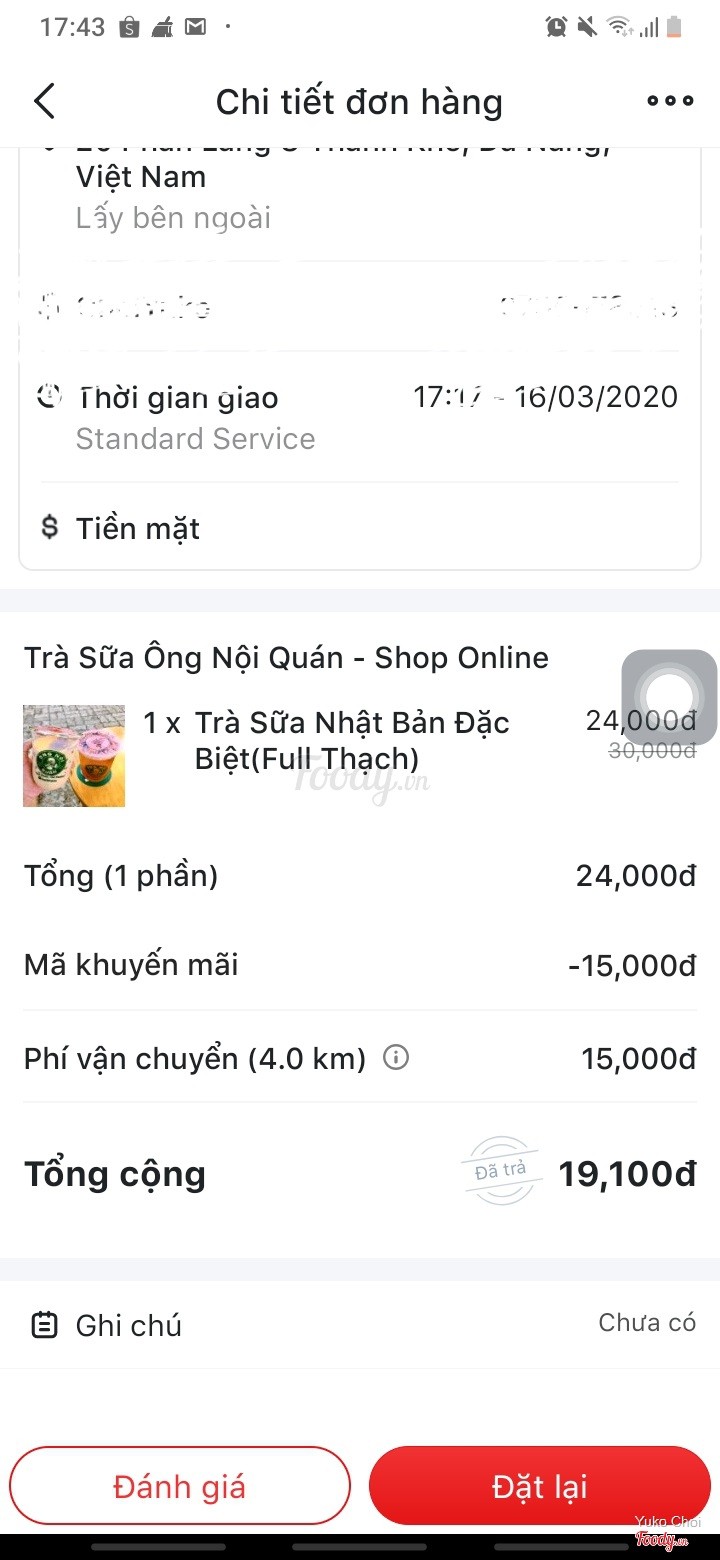Tap the floating assistive touch button
Viewport: 720px width, 1560px height.
click(669, 697)
